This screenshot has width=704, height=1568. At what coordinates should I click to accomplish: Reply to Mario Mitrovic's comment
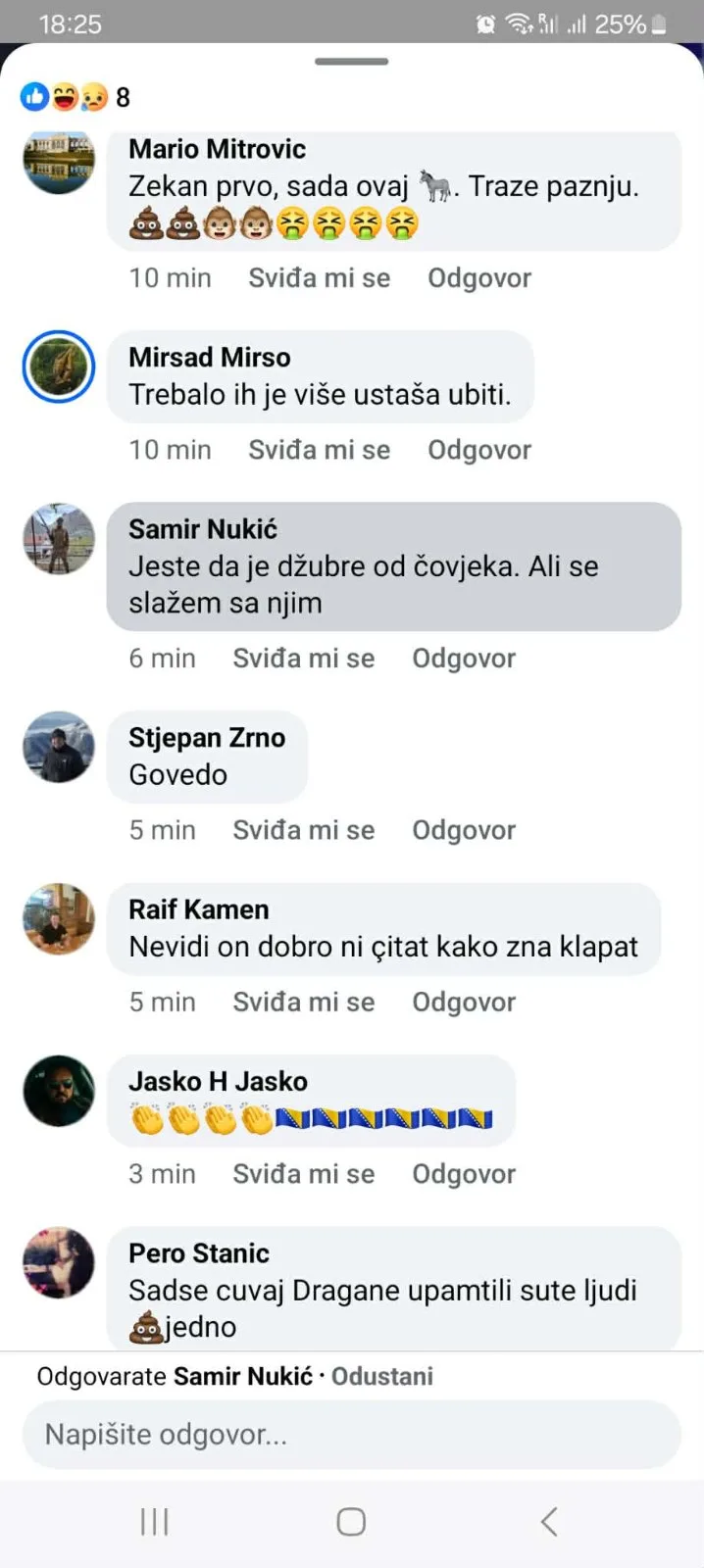[x=478, y=278]
